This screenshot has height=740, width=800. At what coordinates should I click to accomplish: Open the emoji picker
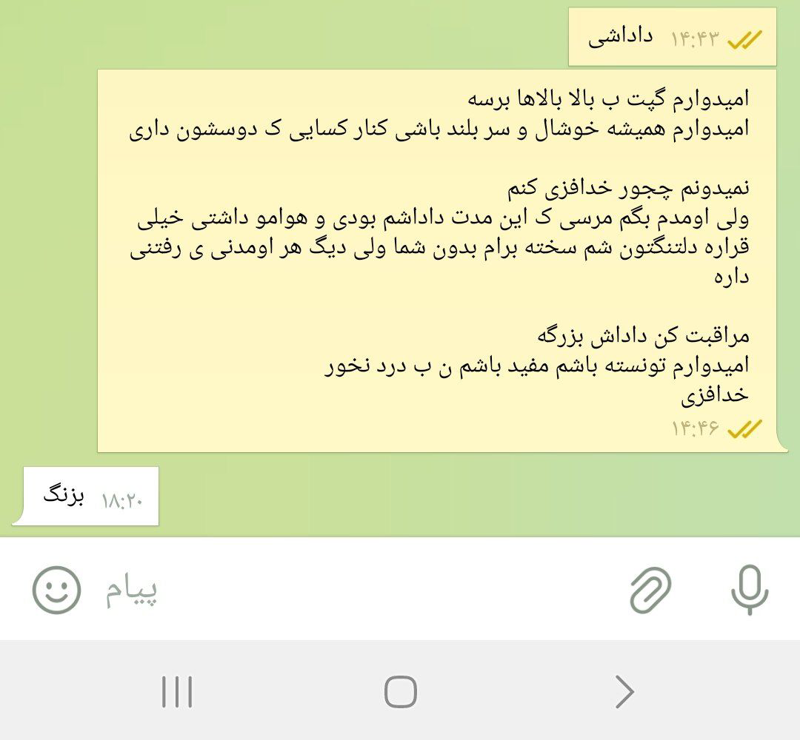pos(56,590)
